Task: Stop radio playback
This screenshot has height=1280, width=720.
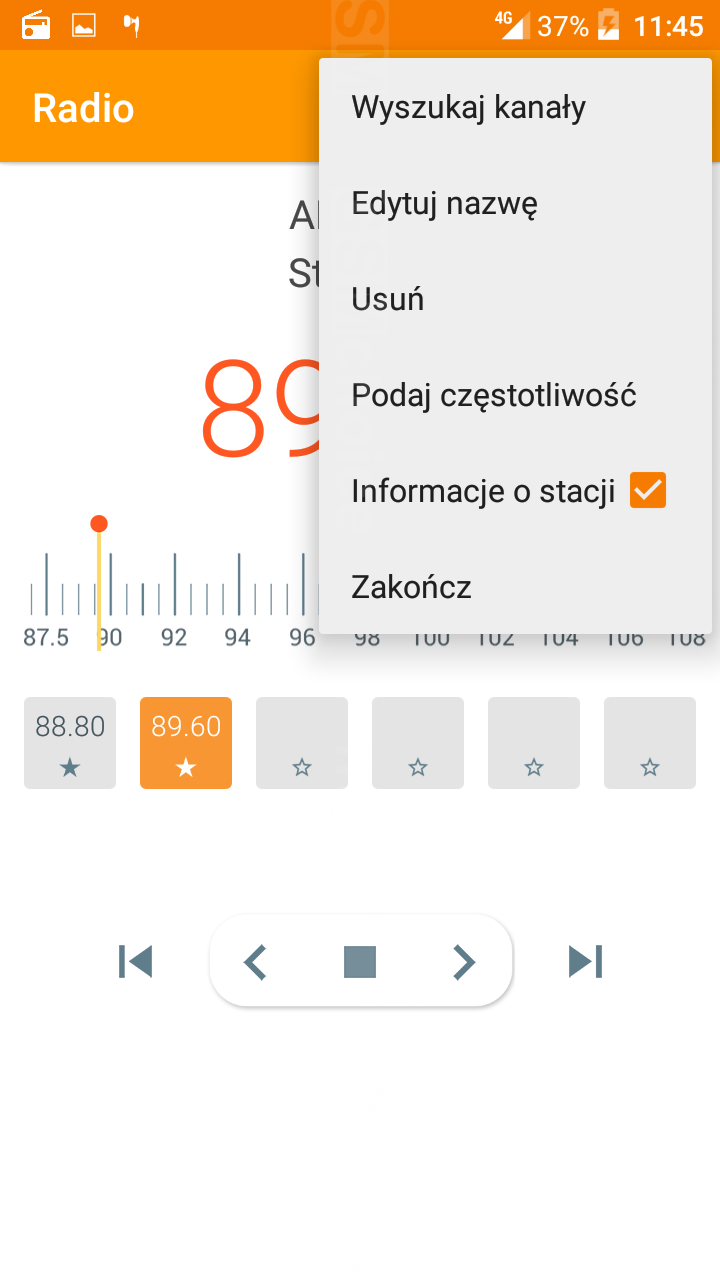Action: coord(360,962)
